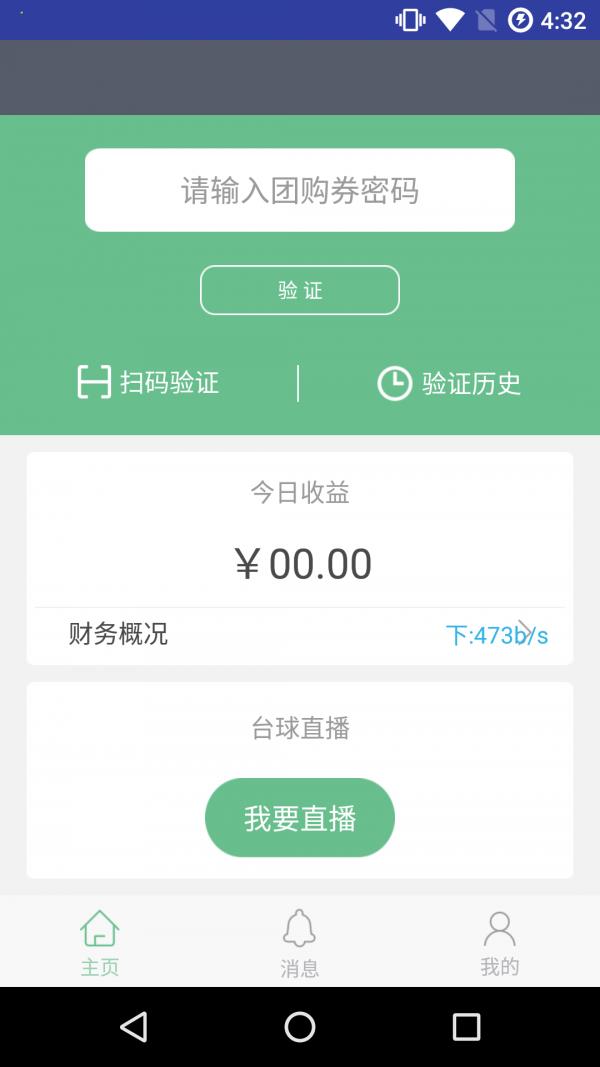Select the 主页 tab
This screenshot has width=600, height=1067.
click(x=100, y=944)
